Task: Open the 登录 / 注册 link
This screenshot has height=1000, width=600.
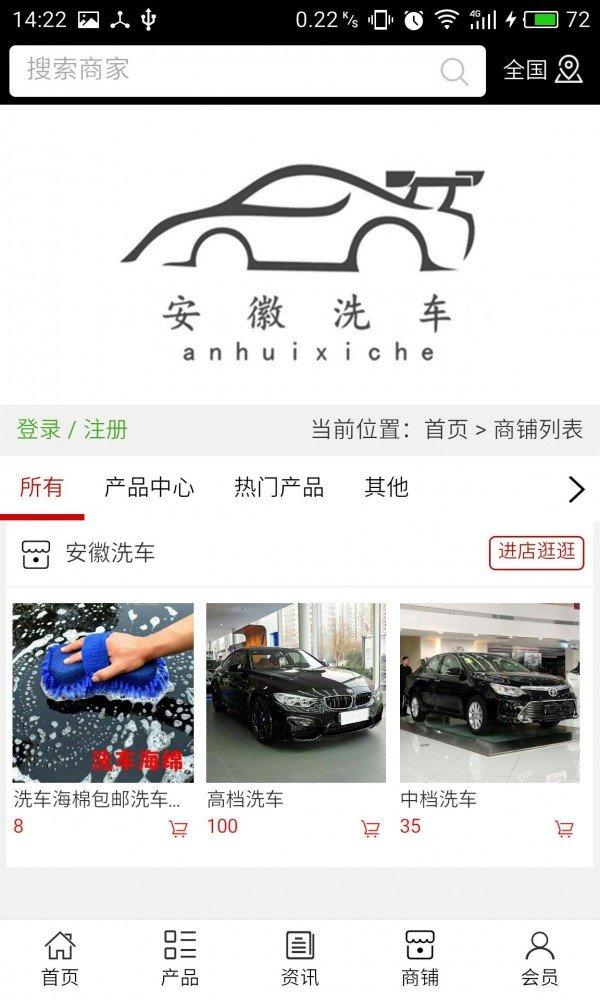Action: tap(72, 430)
